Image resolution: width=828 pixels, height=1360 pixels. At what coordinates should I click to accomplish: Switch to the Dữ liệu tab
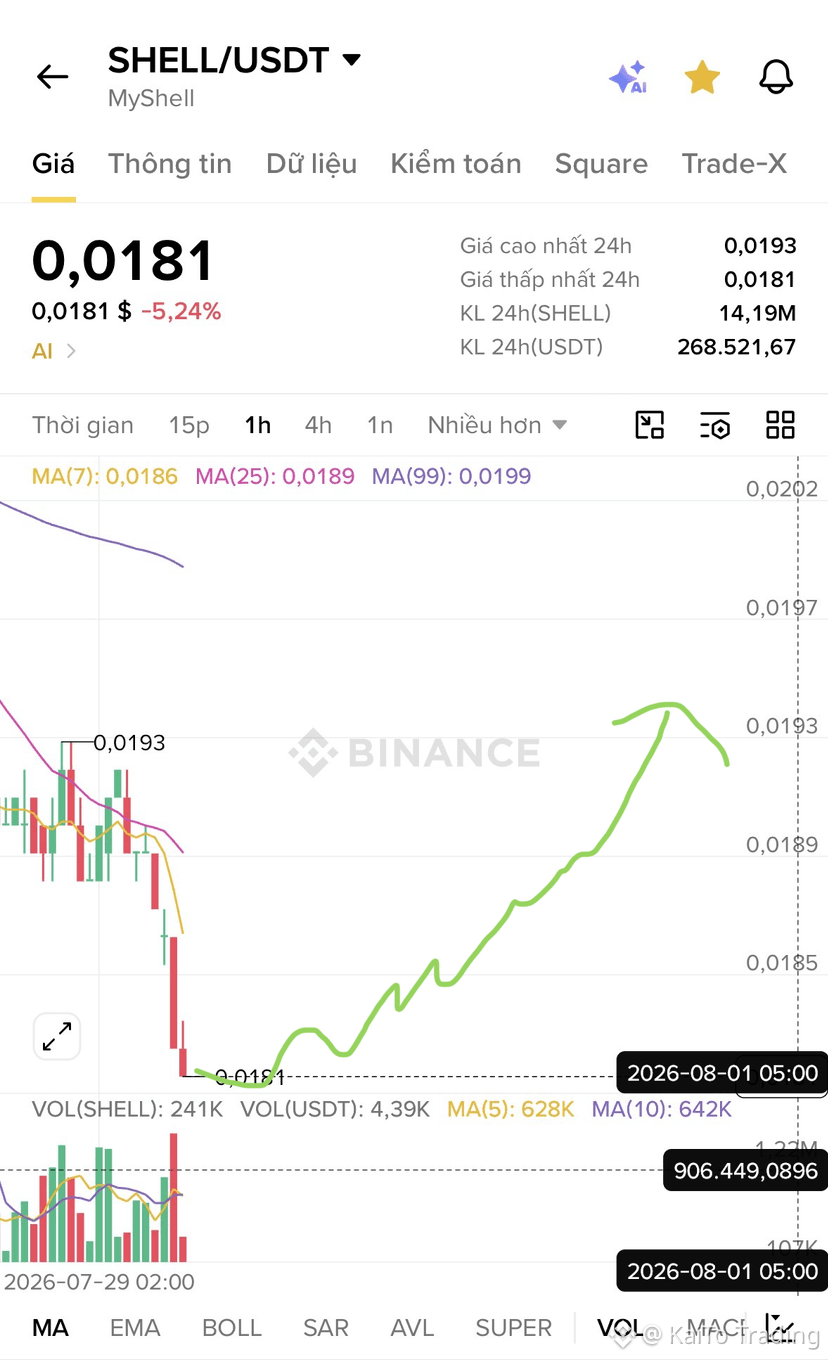tap(311, 164)
